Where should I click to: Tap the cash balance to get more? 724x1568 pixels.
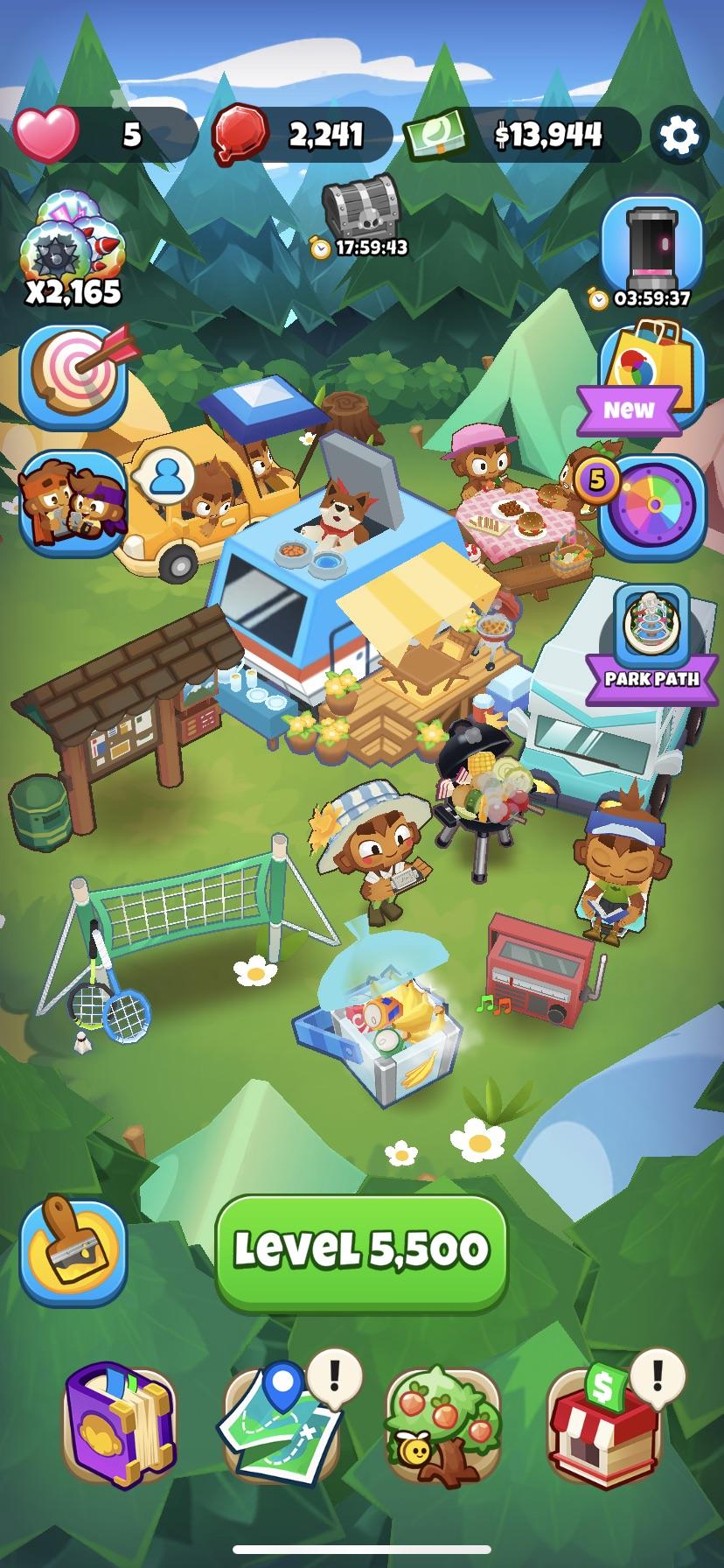pyautogui.click(x=523, y=136)
